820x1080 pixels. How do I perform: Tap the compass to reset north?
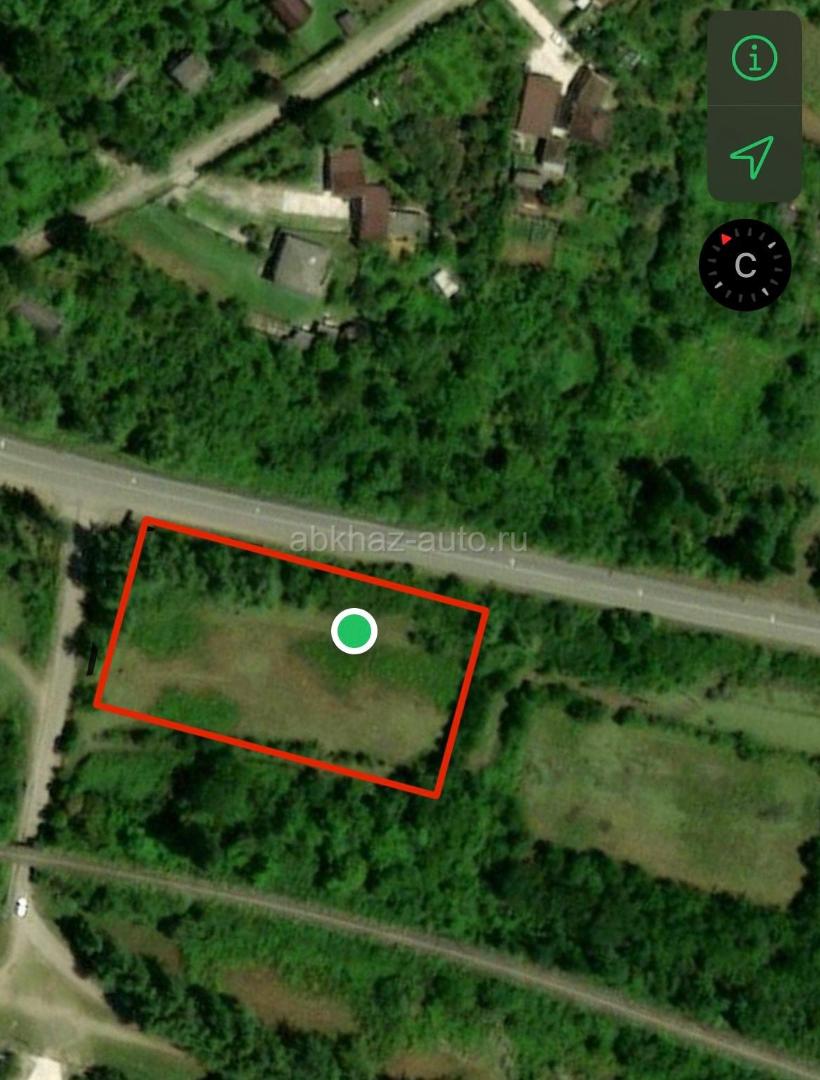click(x=745, y=266)
